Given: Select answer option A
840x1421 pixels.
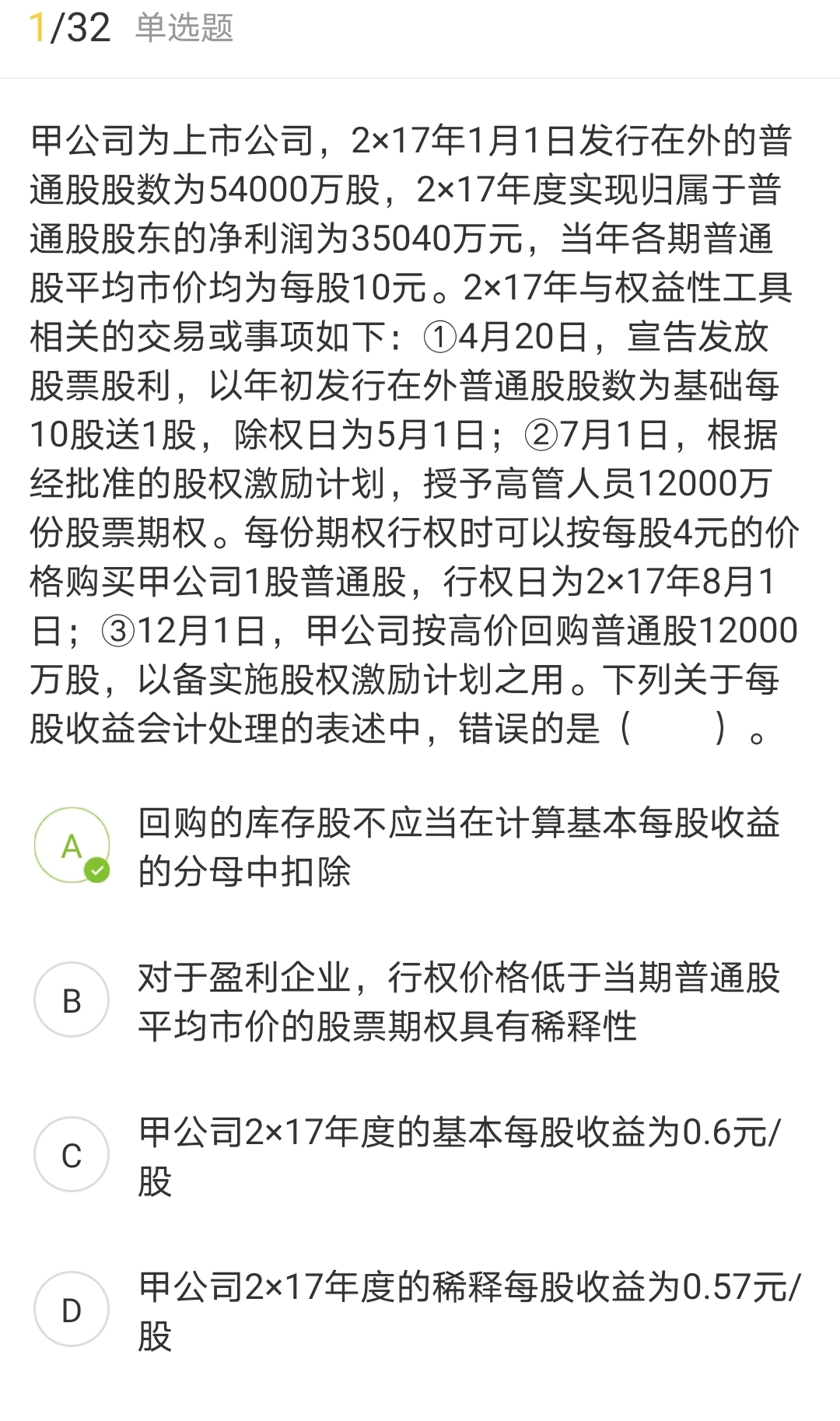Looking at the screenshot, I should [72, 845].
